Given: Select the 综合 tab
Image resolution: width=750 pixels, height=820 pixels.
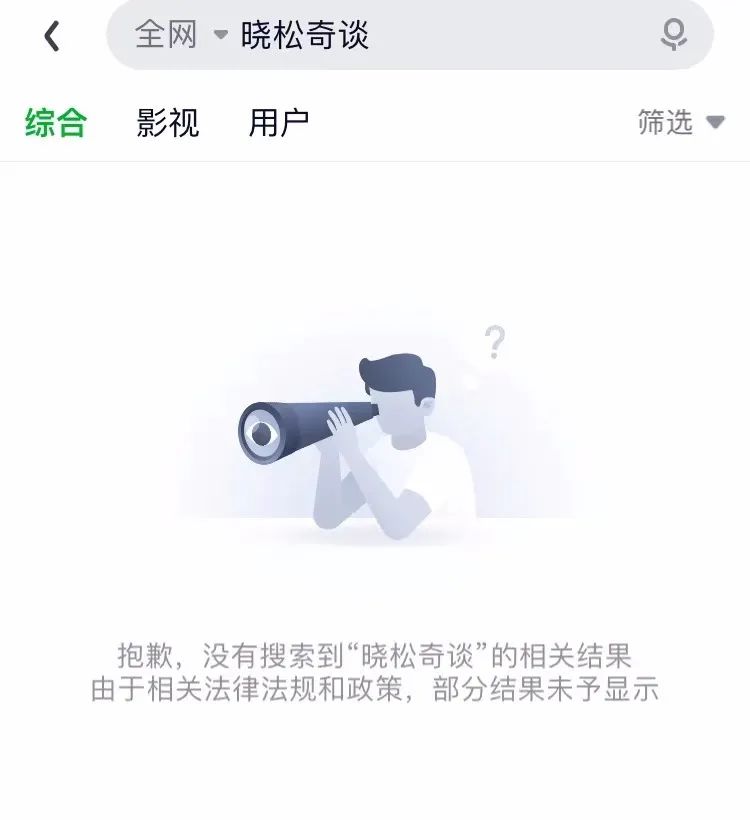Looking at the screenshot, I should click(x=56, y=123).
